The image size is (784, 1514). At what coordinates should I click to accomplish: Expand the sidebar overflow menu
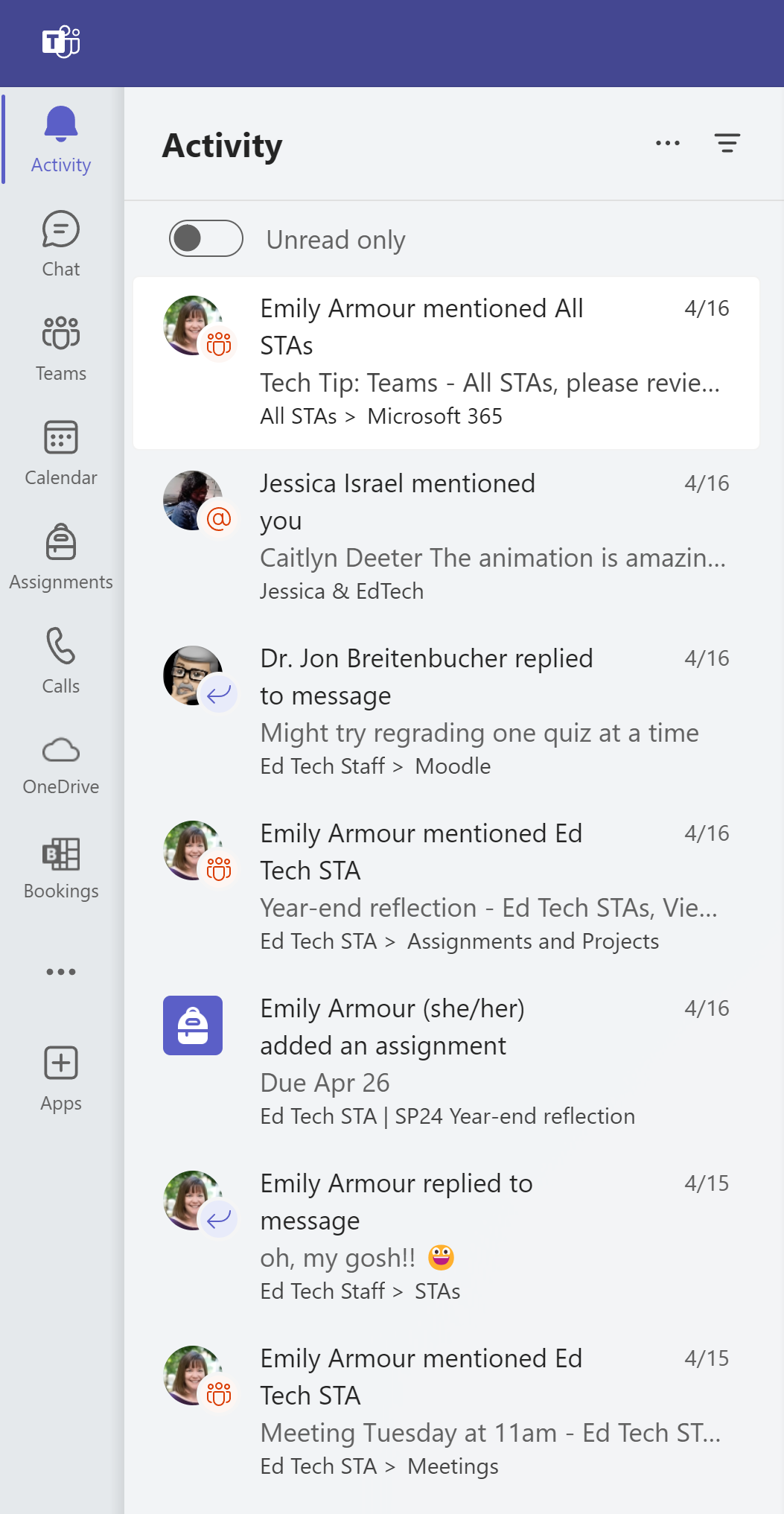point(60,970)
